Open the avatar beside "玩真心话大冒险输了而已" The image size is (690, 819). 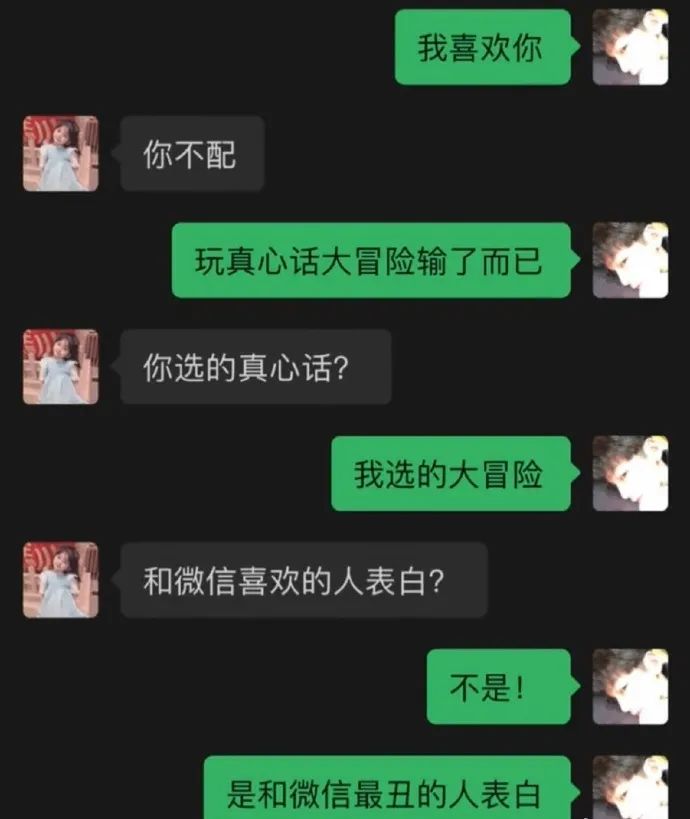630,260
